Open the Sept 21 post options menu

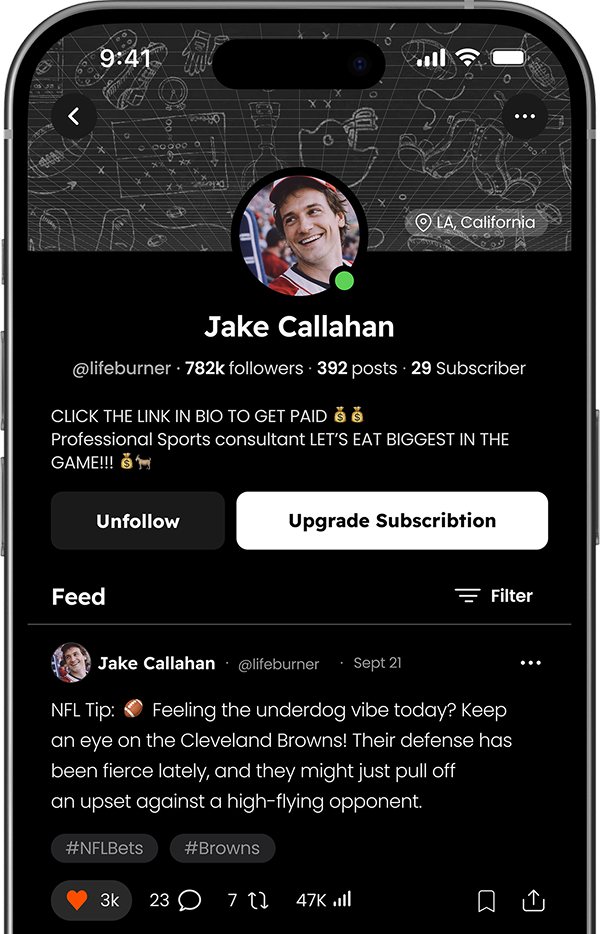530,663
